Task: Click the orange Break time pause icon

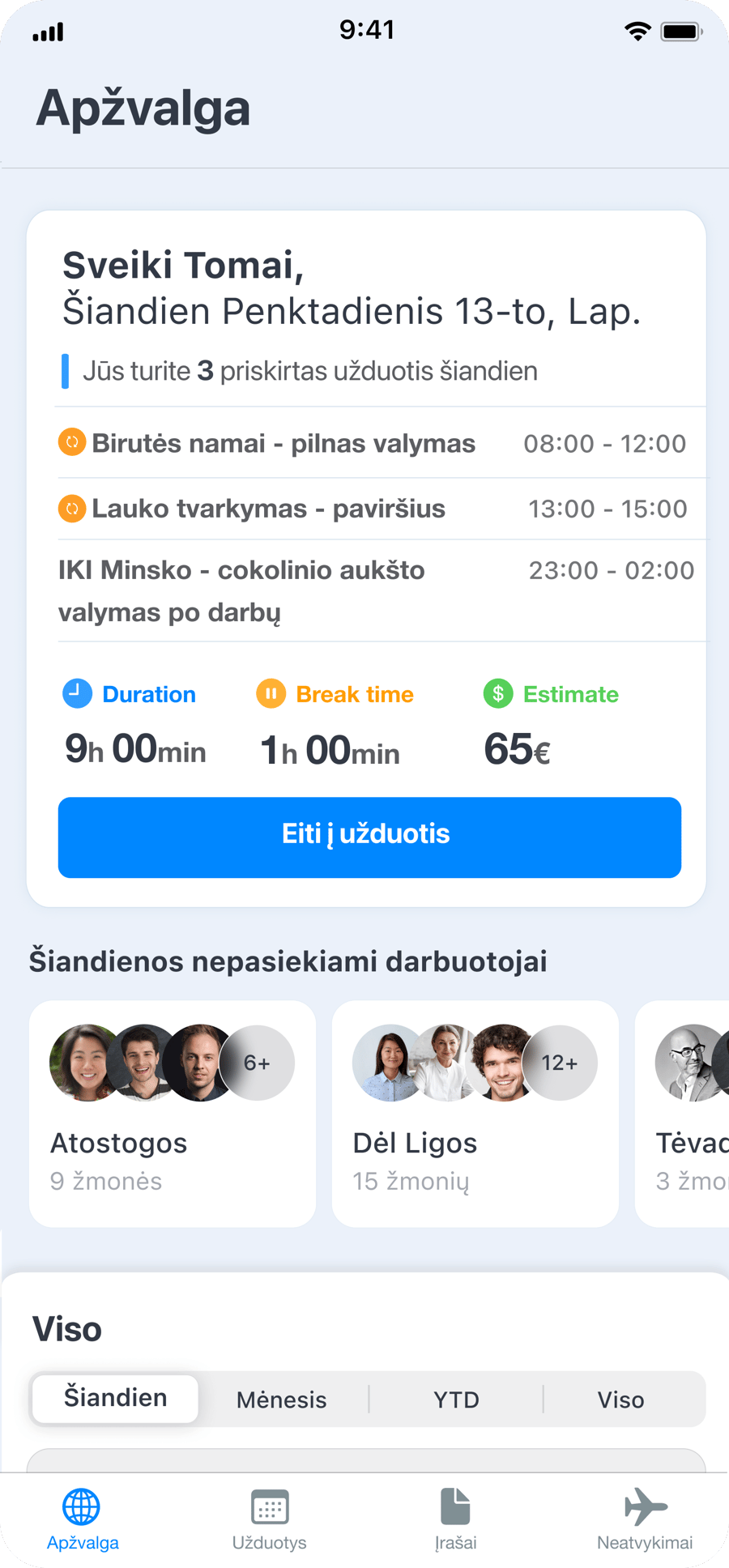Action: 271,693
